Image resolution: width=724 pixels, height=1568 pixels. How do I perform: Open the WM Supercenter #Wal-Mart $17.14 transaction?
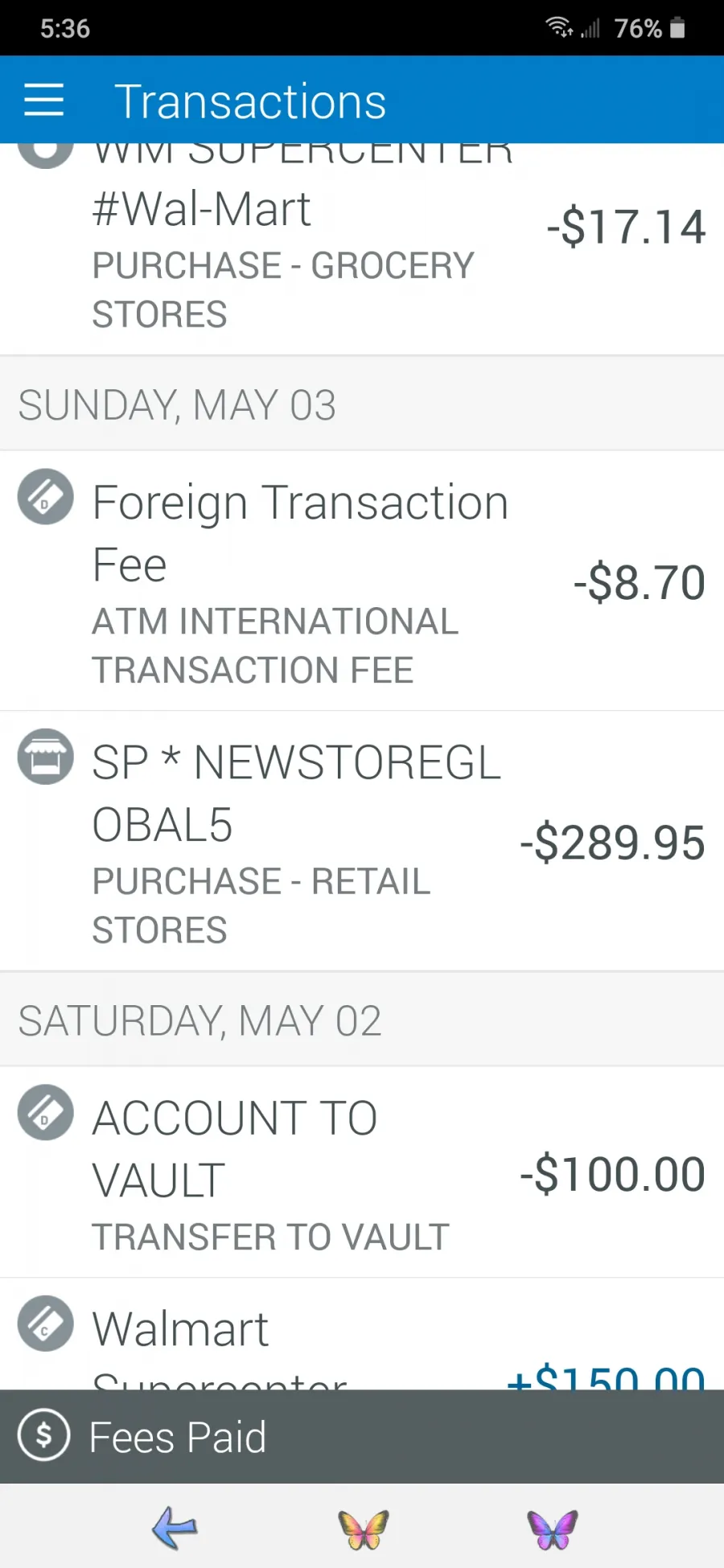click(x=362, y=249)
